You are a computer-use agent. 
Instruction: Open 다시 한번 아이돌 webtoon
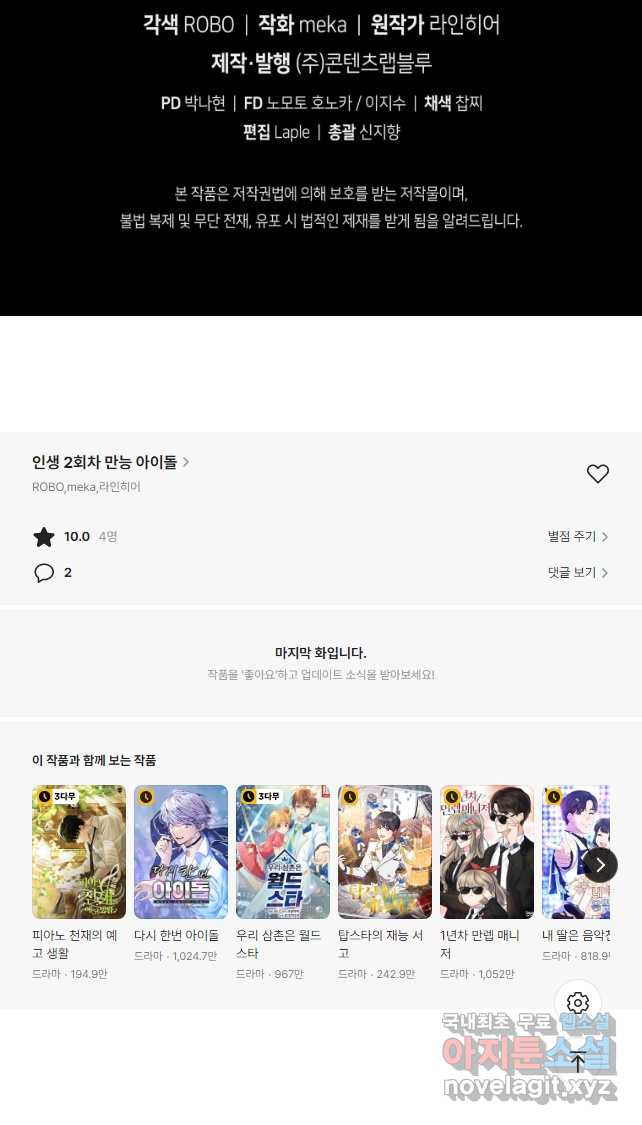[x=181, y=852]
